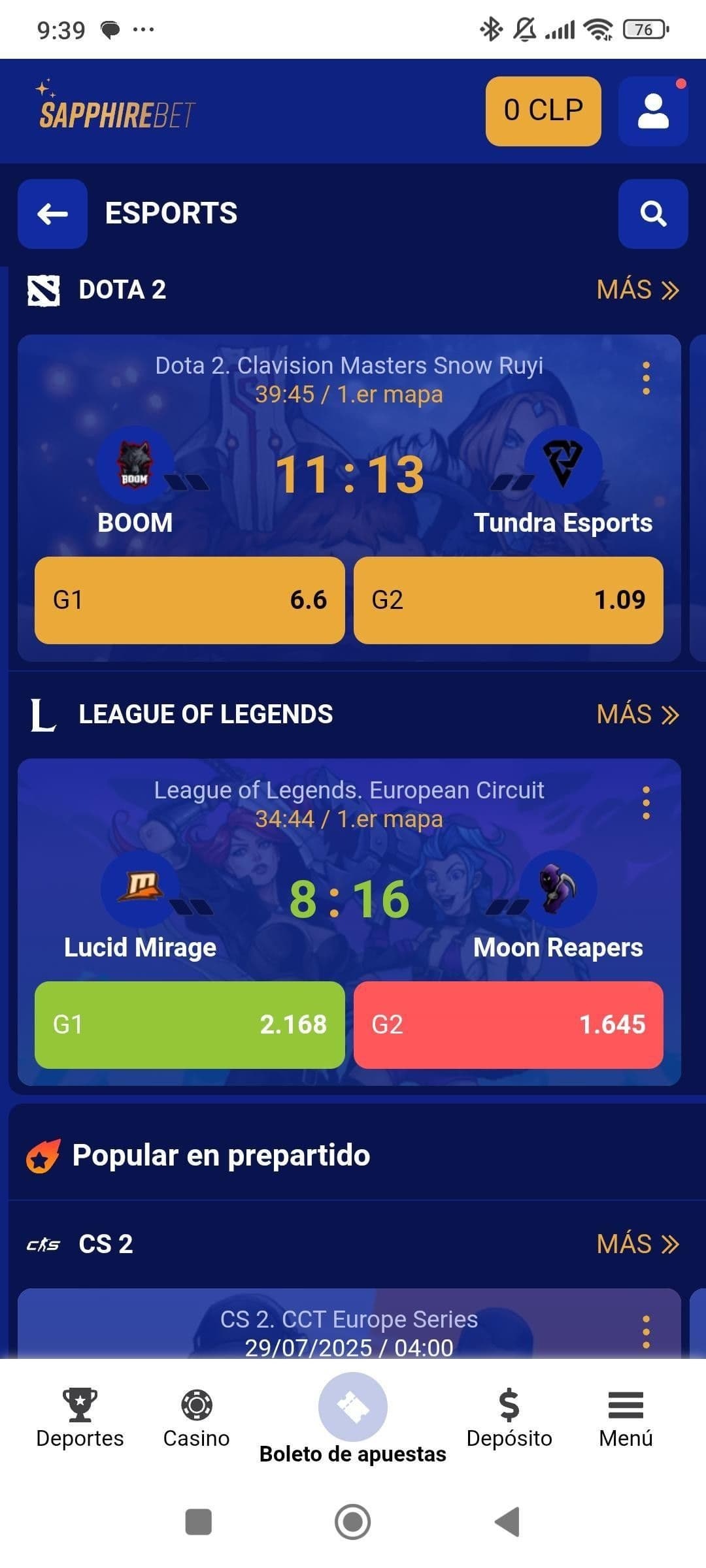
Task: Open options menu on the BOOM match card
Action: pos(647,378)
